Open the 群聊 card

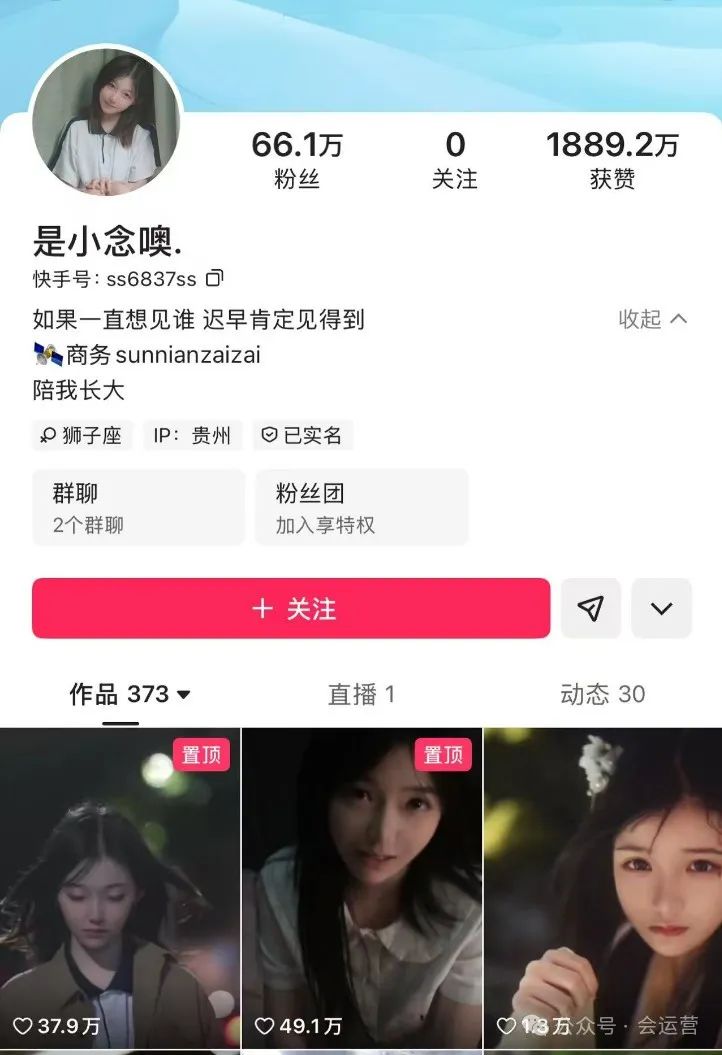138,507
